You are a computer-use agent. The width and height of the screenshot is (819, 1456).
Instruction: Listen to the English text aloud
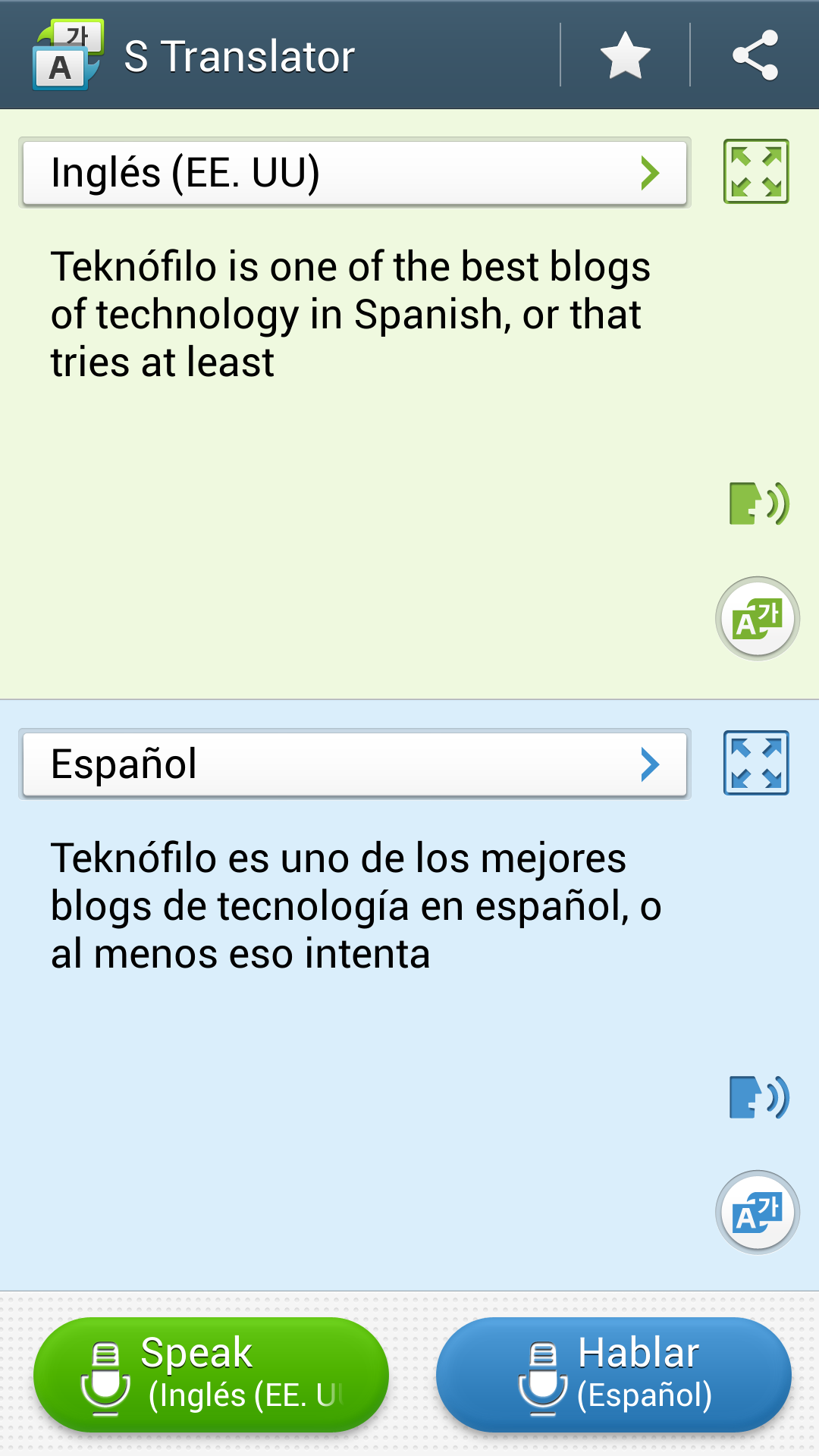click(758, 504)
